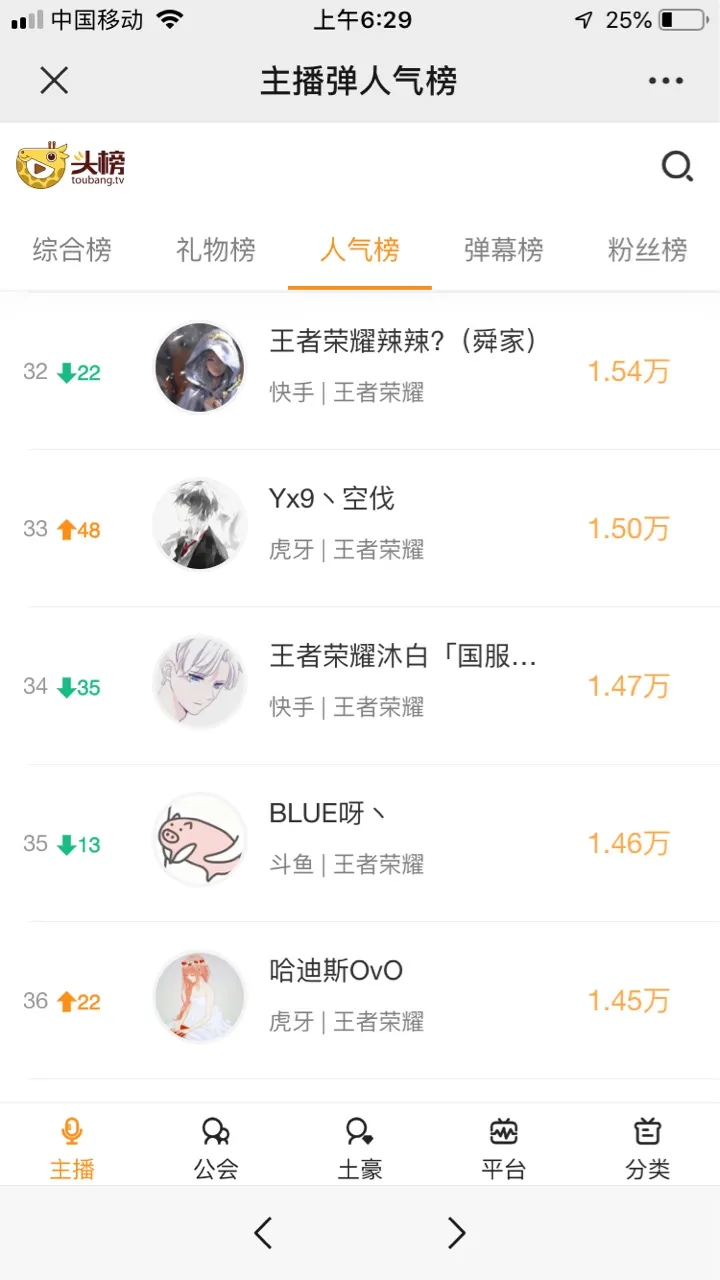The image size is (720, 1280).
Task: Go to the 平台 bottom tab
Action: (504, 1146)
